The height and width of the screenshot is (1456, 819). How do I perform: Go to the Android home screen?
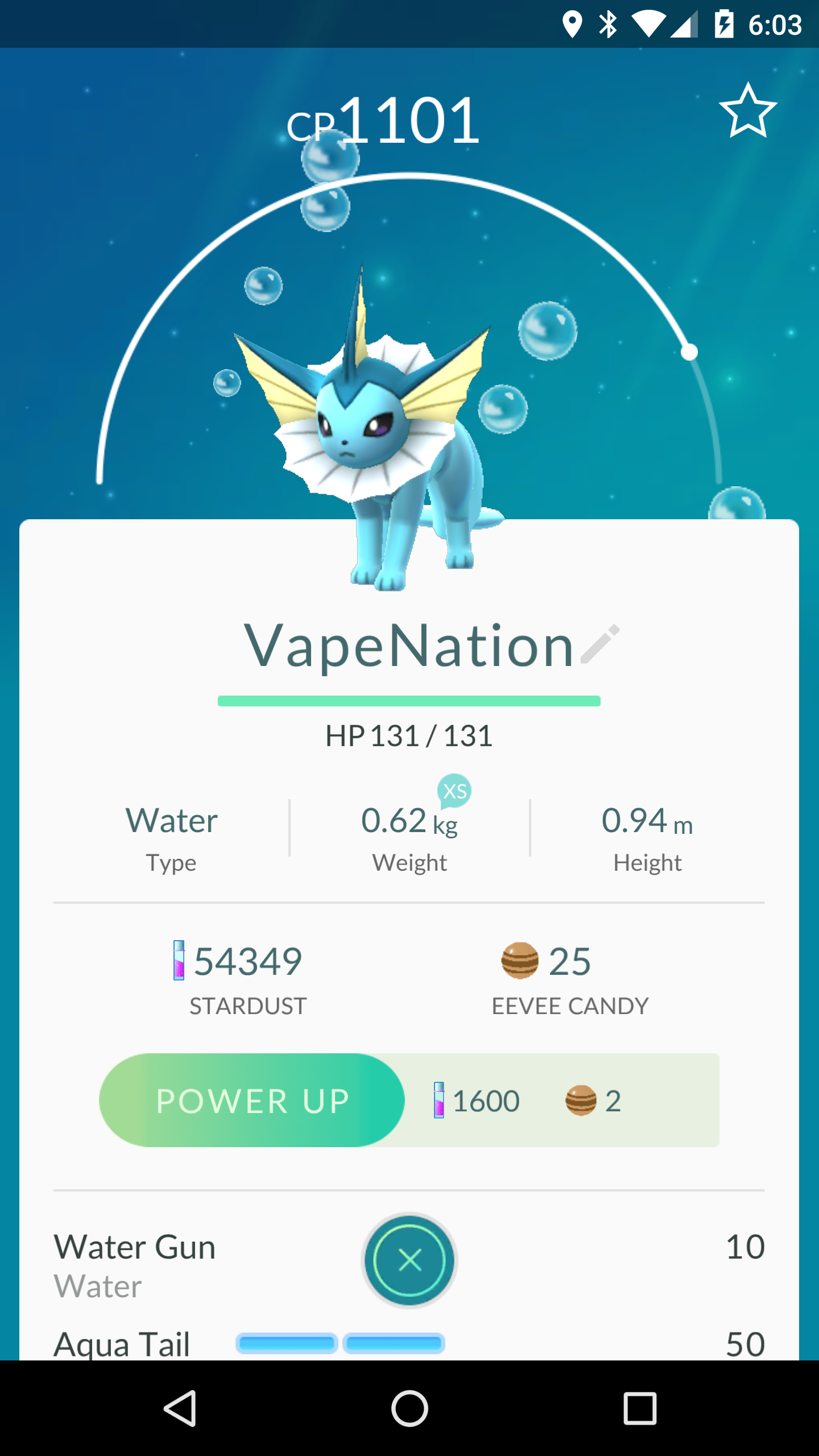(x=409, y=1408)
